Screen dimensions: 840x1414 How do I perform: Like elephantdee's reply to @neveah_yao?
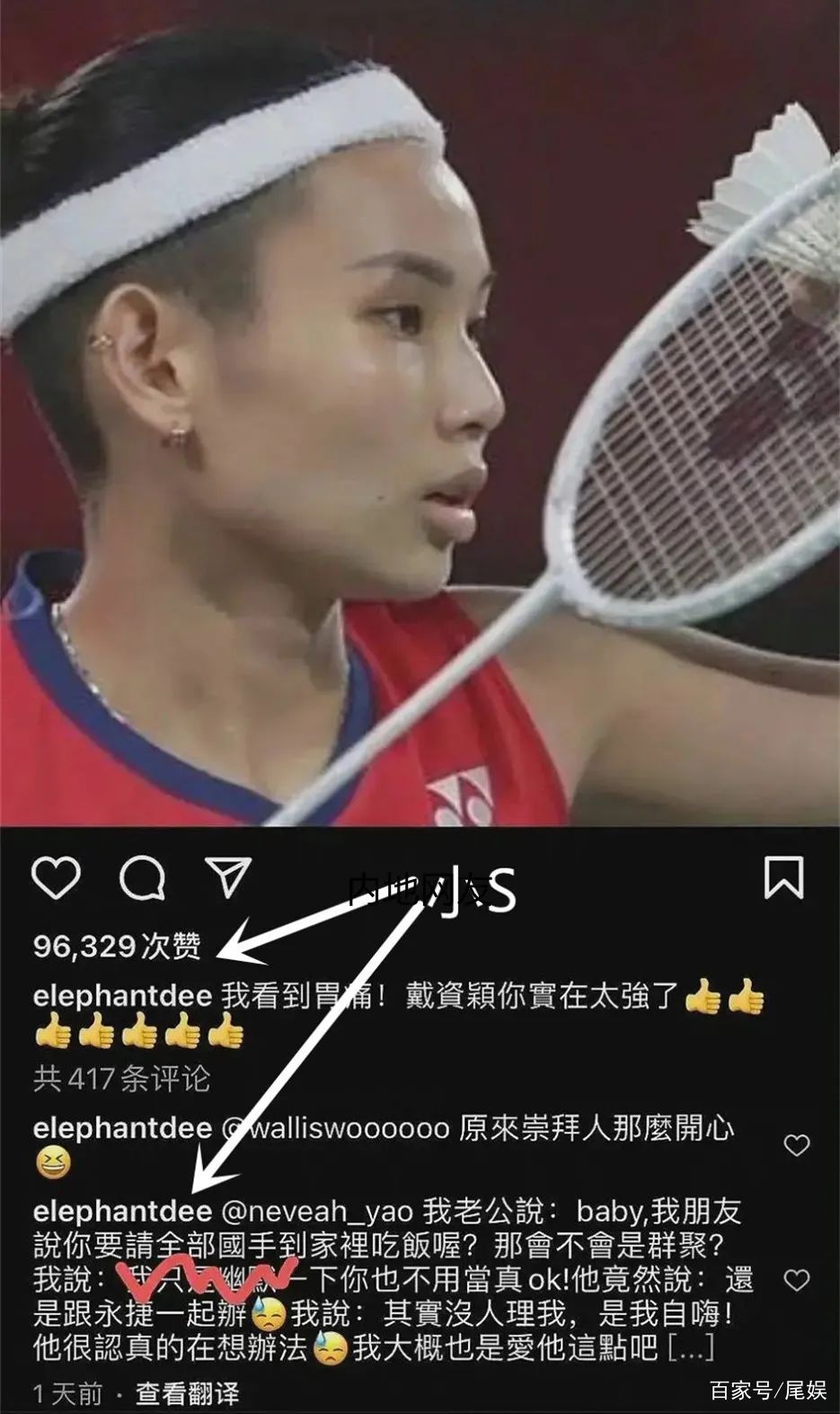(796, 1279)
